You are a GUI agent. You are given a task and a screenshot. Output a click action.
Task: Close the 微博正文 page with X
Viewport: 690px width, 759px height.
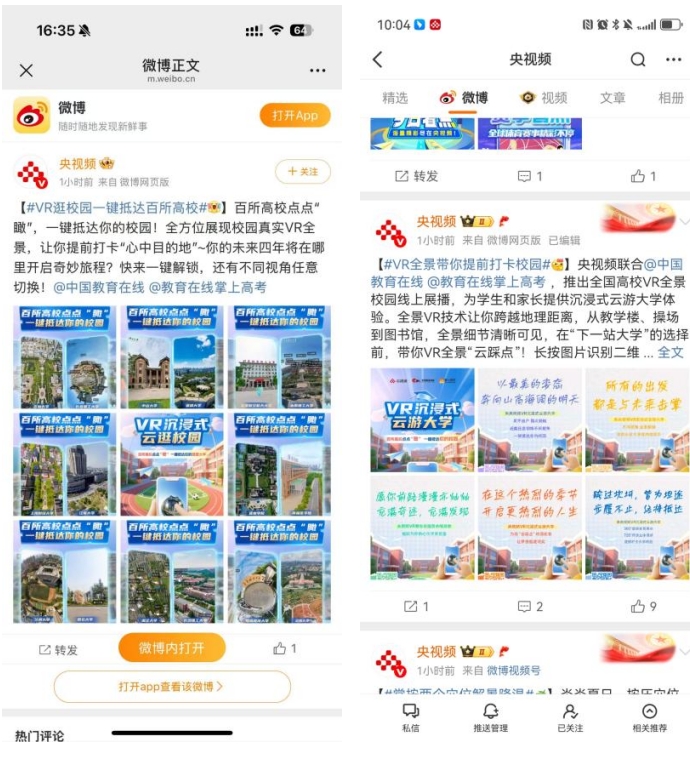tap(27, 70)
